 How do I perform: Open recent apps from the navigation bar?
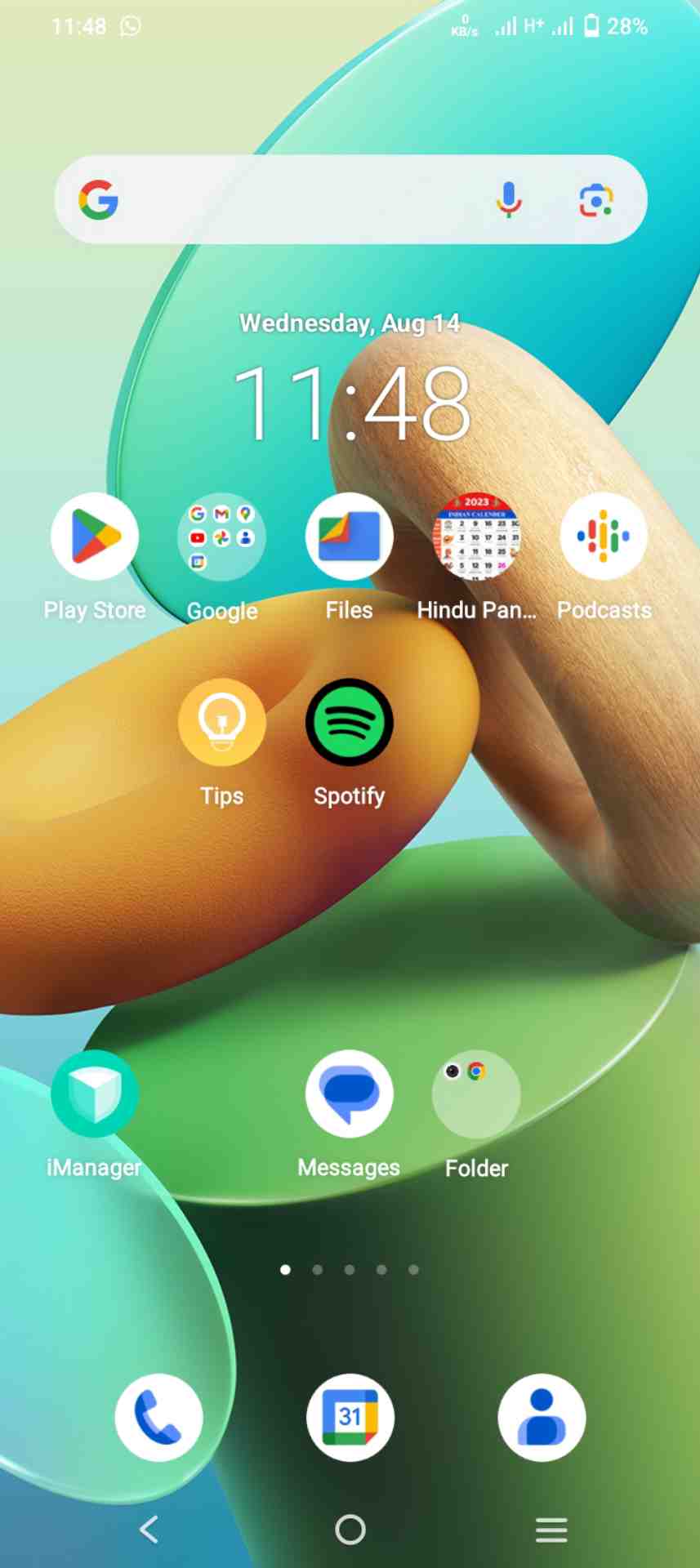coord(551,1529)
